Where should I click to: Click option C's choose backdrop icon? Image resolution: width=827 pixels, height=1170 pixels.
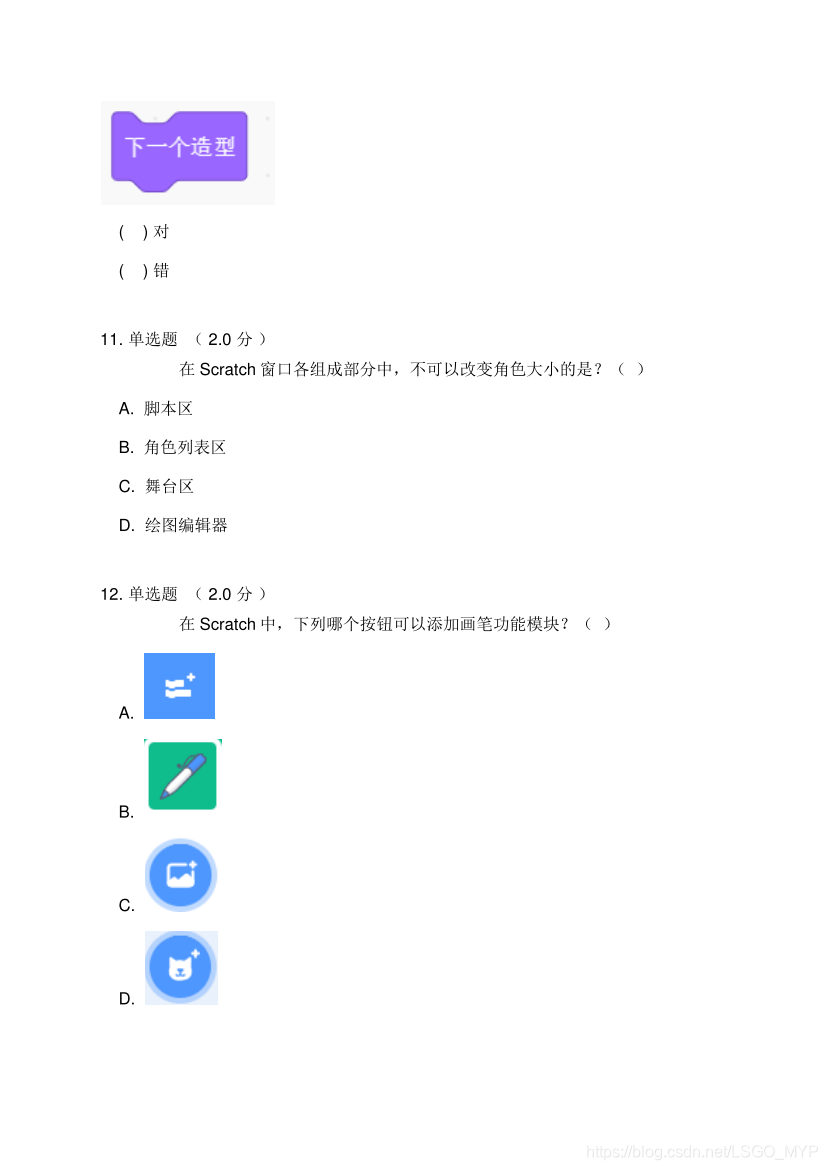181,874
